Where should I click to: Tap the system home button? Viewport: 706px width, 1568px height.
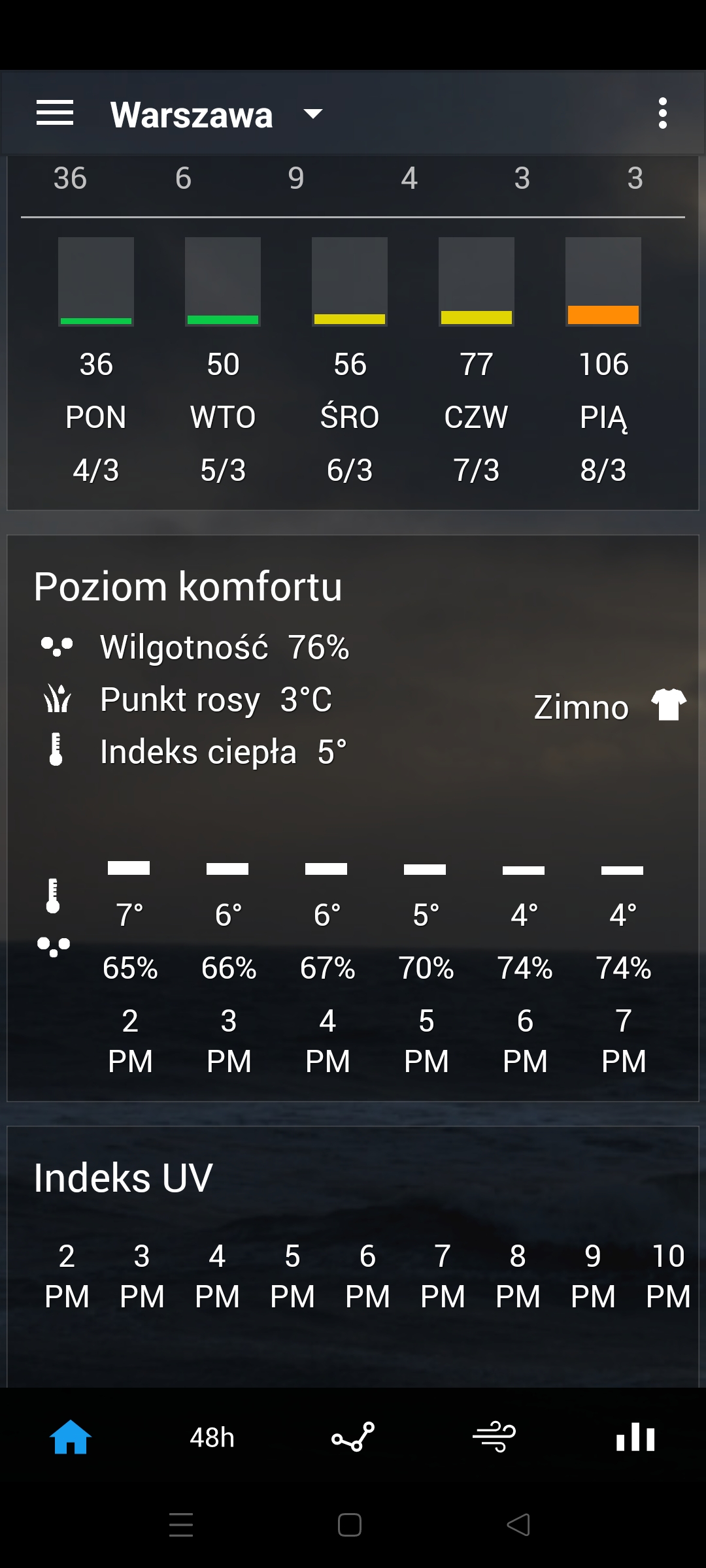[x=350, y=1525]
